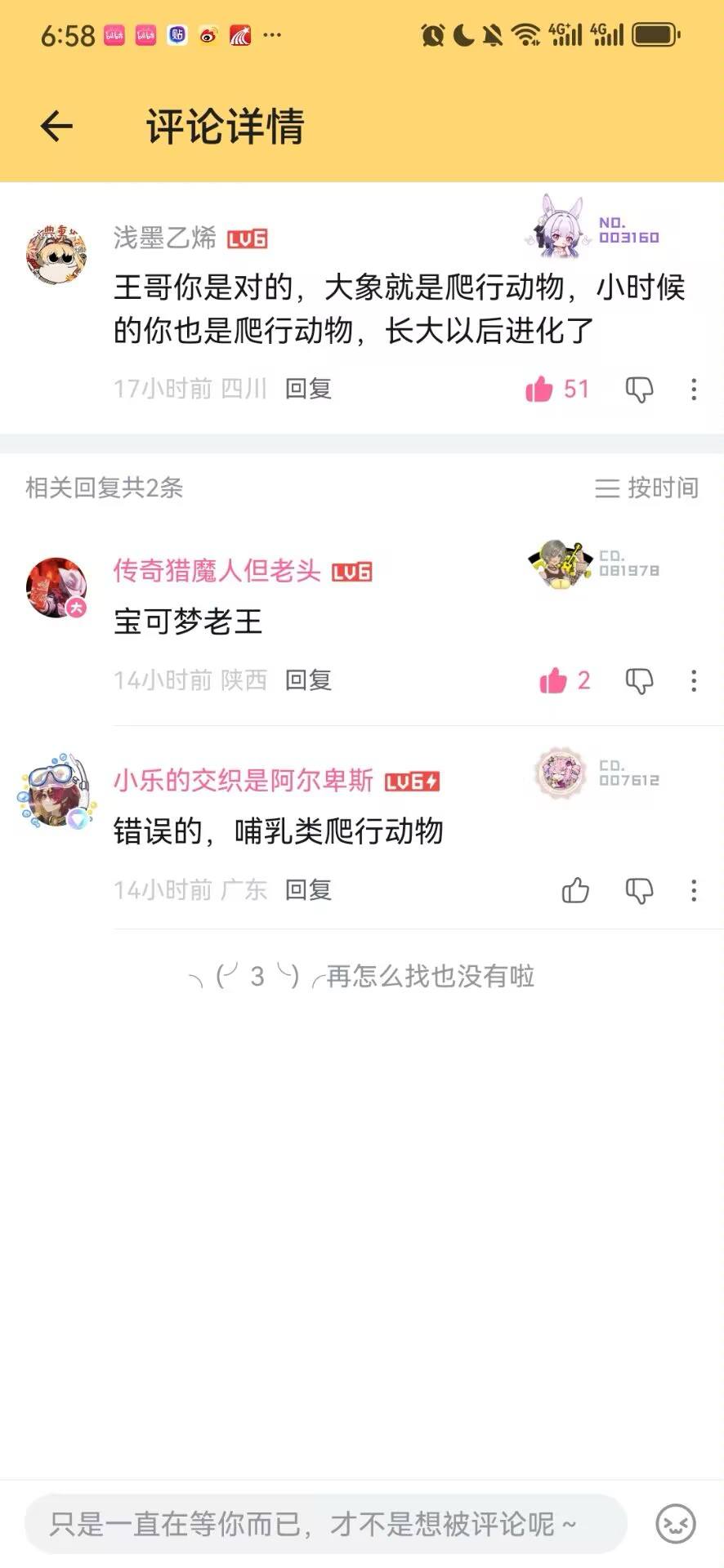Like 小乐的交织是阿尔卑斯's reply
The width and height of the screenshot is (724, 1568).
coord(575,890)
